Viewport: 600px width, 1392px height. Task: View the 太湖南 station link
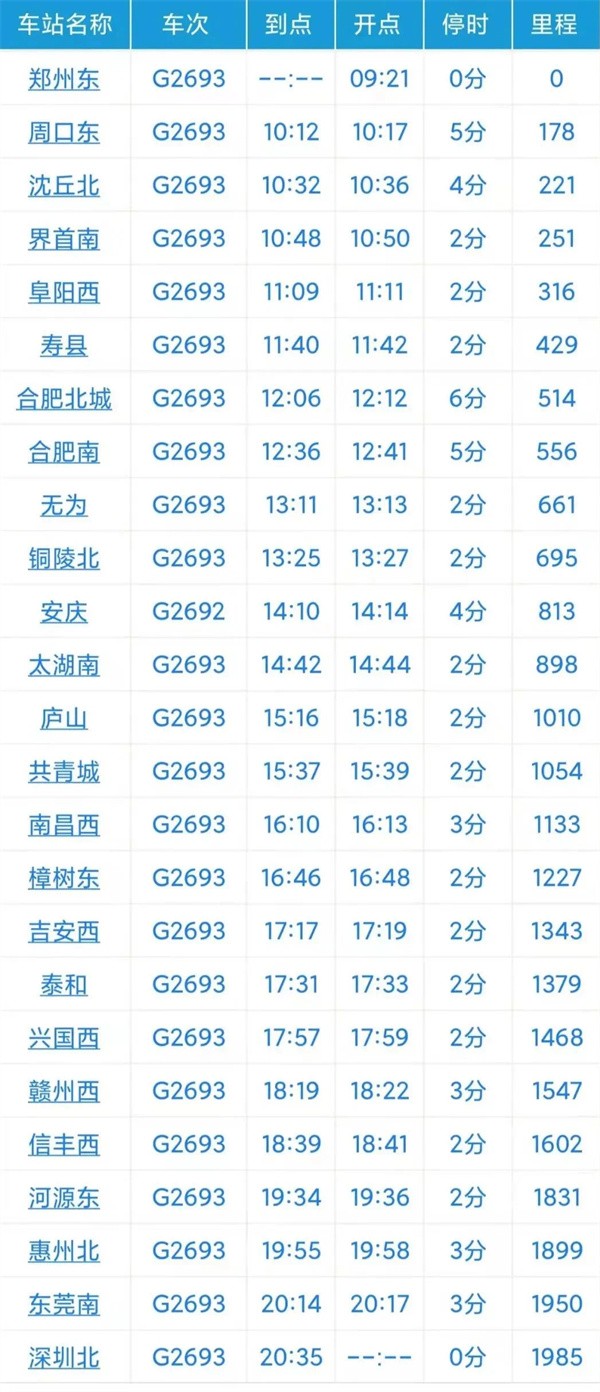(64, 665)
